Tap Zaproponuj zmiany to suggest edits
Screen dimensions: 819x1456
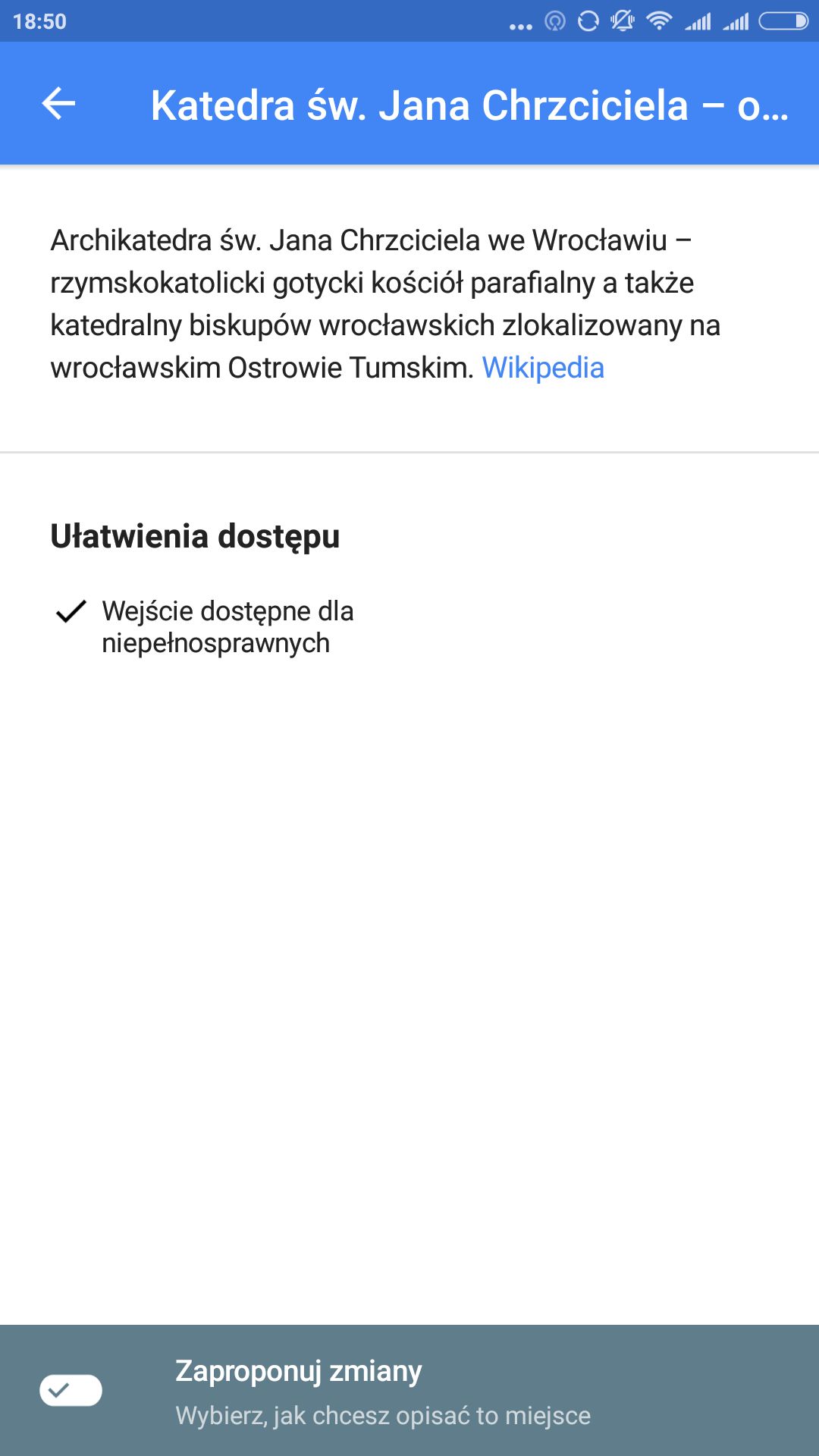coord(409,1391)
